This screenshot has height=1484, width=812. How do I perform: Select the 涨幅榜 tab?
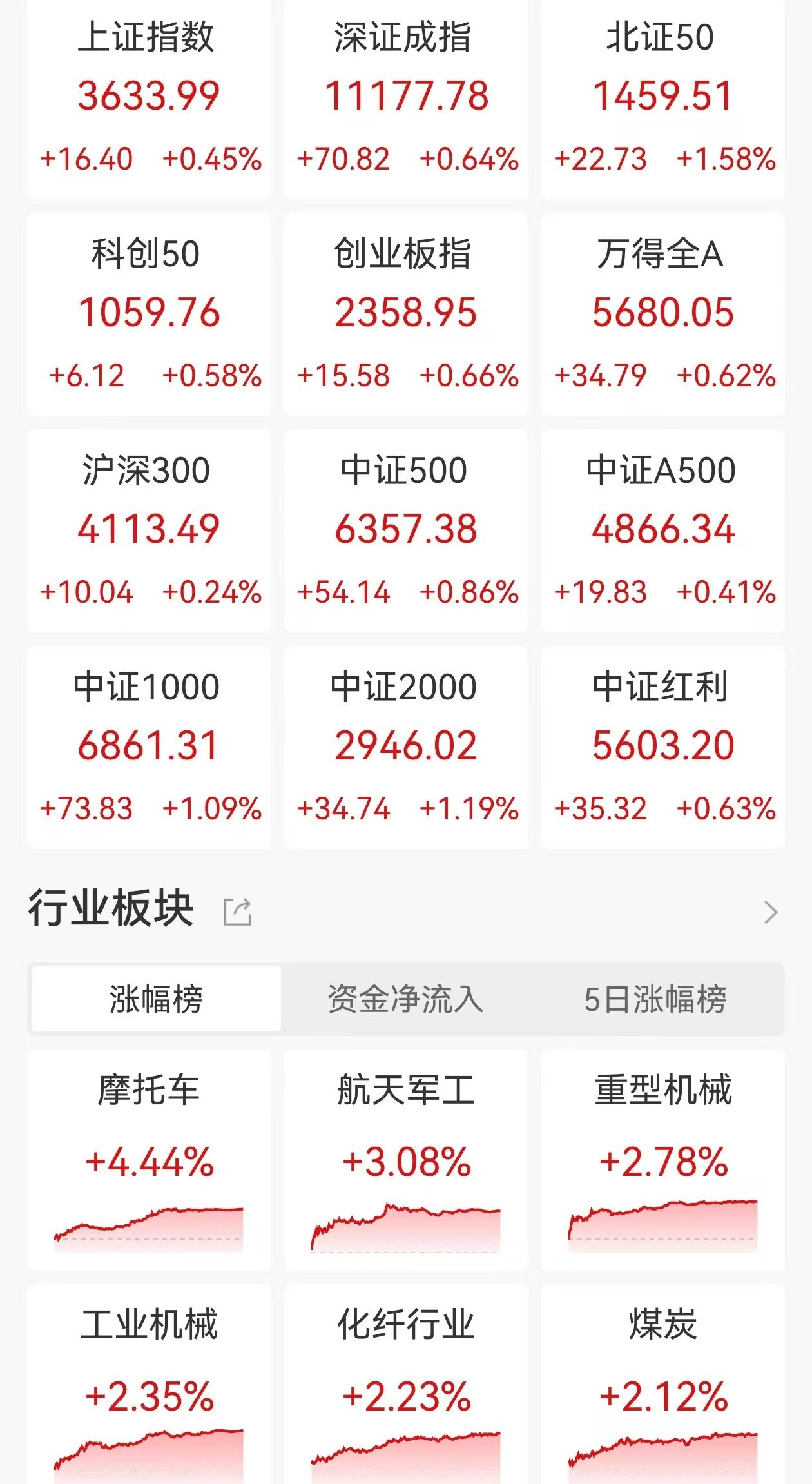click(156, 999)
